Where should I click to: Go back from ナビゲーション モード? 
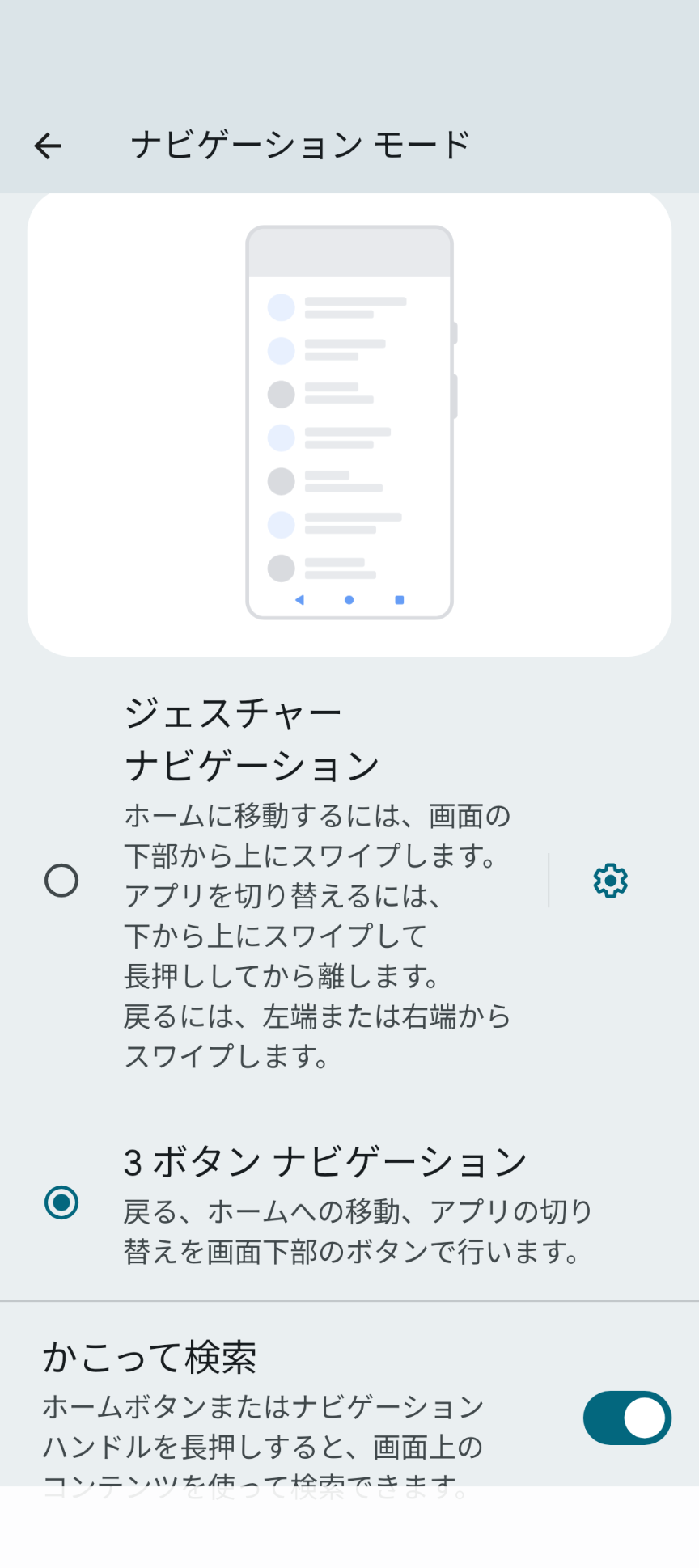point(48,146)
